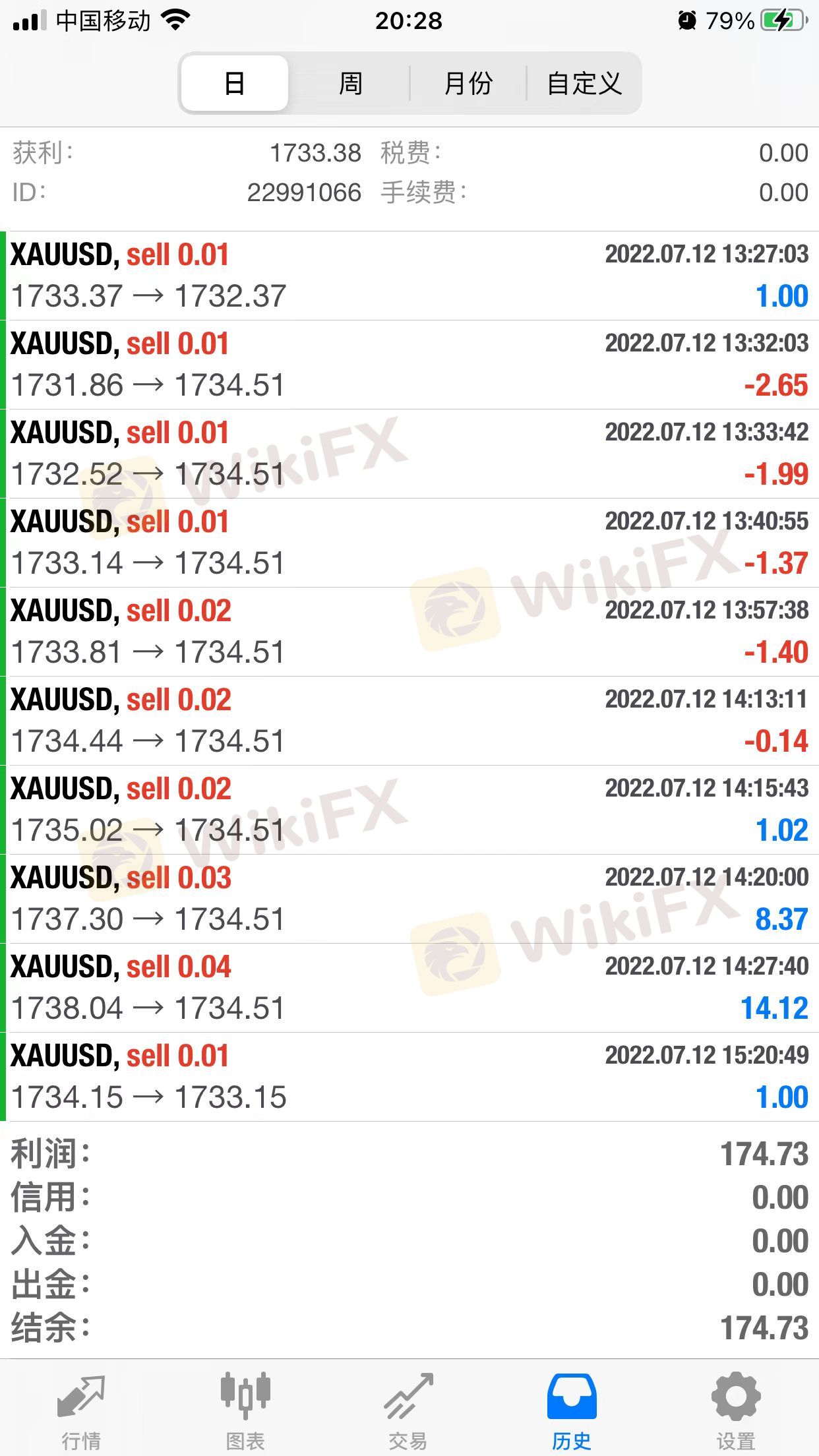The width and height of the screenshot is (819, 1456).
Task: Expand the trade with -0.14 loss
Action: click(409, 721)
